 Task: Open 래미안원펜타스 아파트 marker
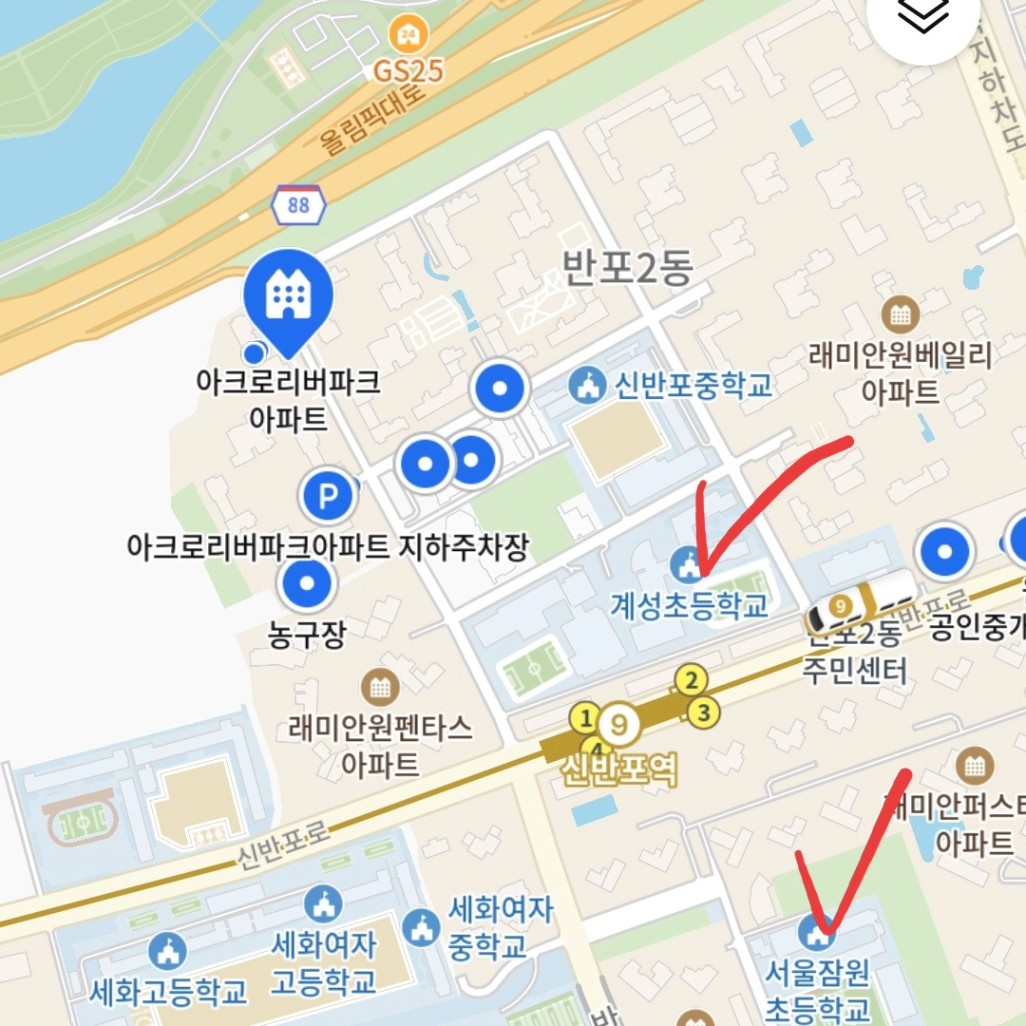pyautogui.click(x=379, y=687)
